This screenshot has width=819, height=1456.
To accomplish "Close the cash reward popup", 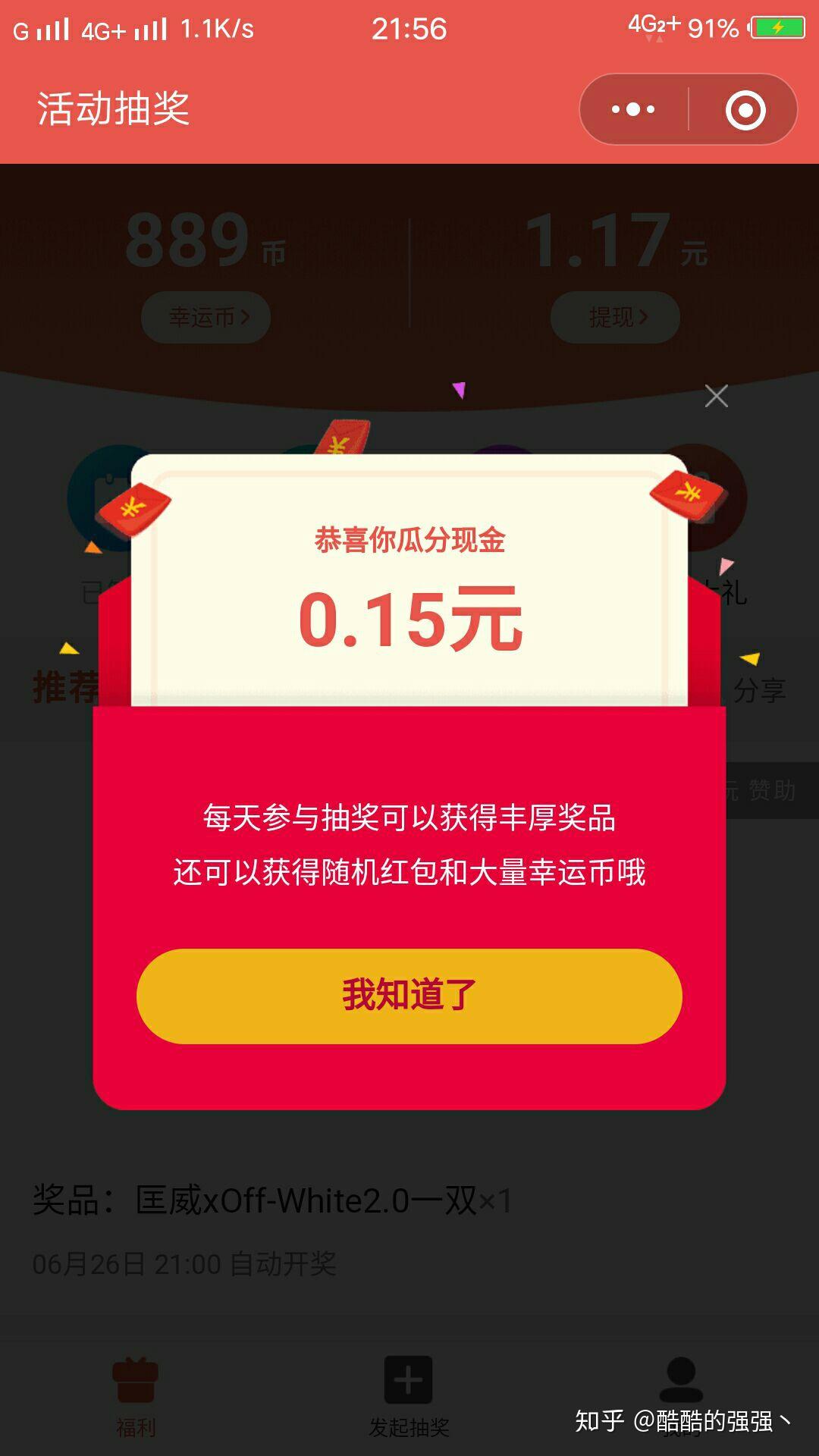I will point(716,396).
